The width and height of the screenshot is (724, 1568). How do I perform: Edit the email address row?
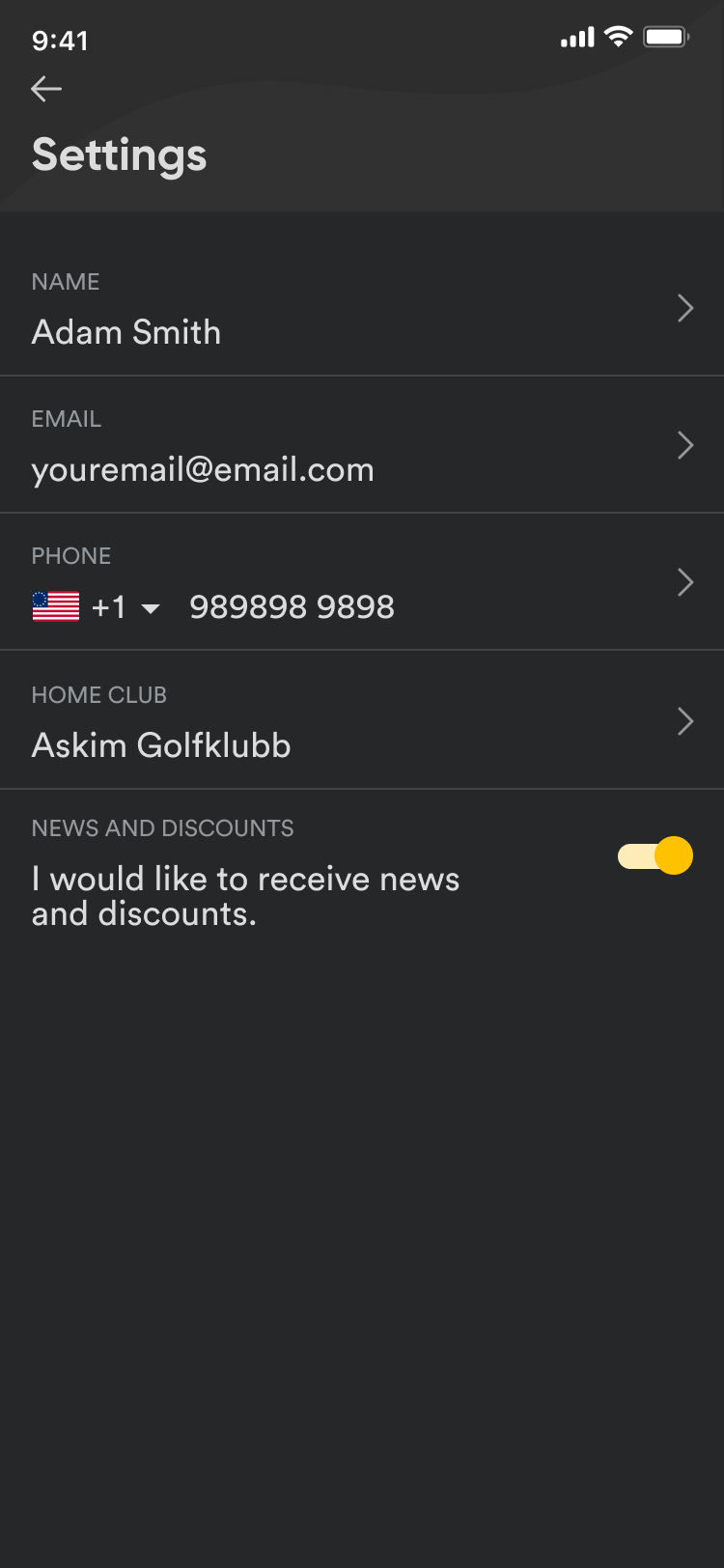click(x=361, y=446)
